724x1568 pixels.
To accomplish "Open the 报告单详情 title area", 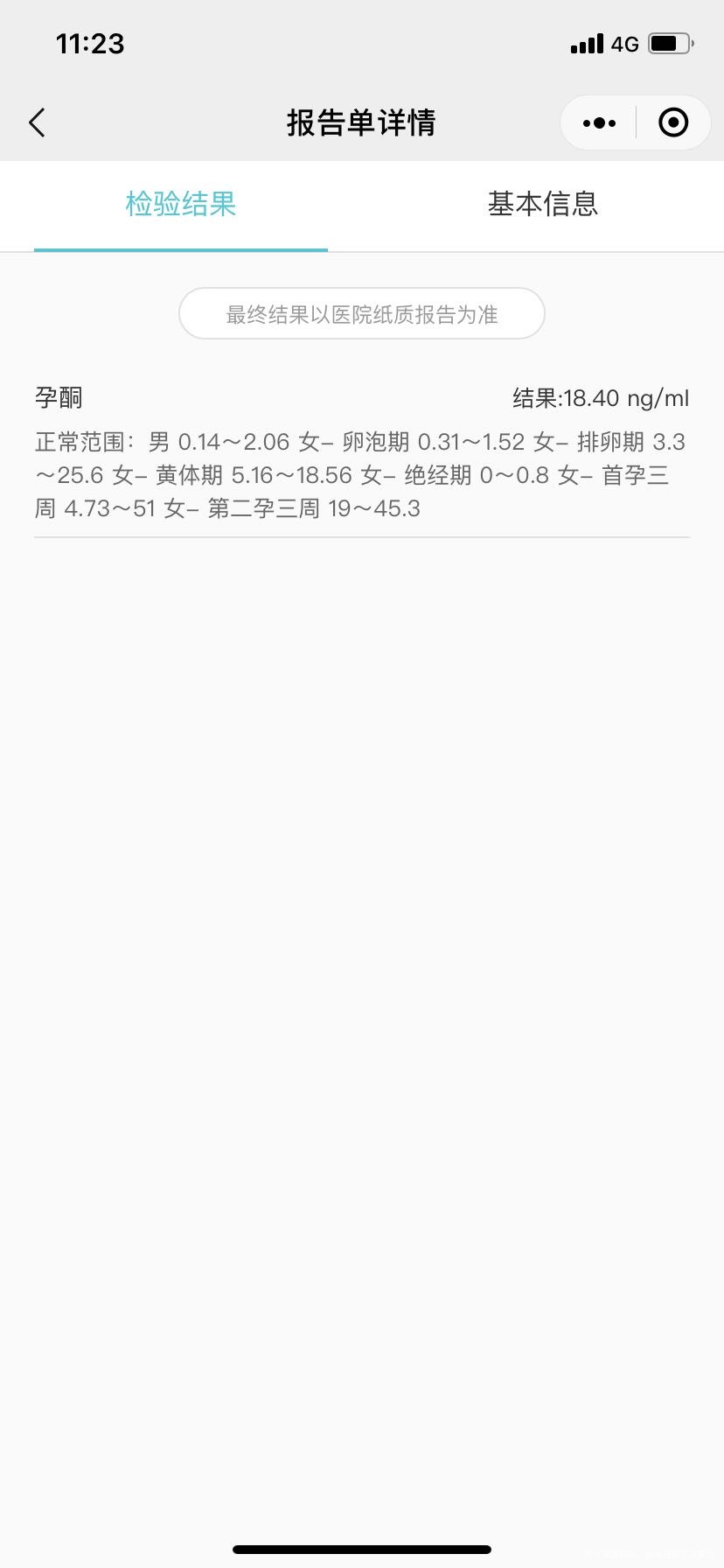I will coord(362,122).
